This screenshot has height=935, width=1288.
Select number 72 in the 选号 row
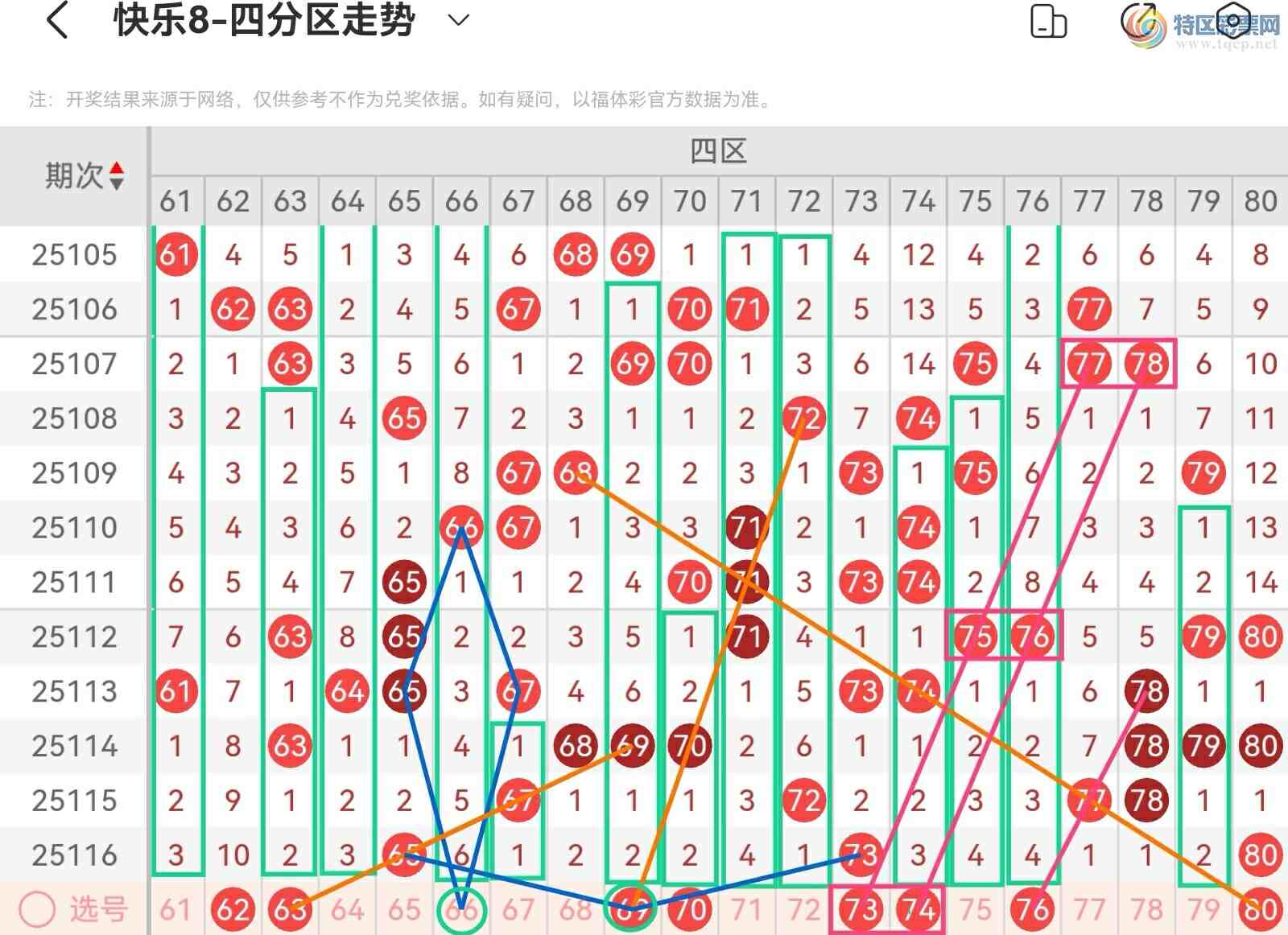click(x=804, y=910)
